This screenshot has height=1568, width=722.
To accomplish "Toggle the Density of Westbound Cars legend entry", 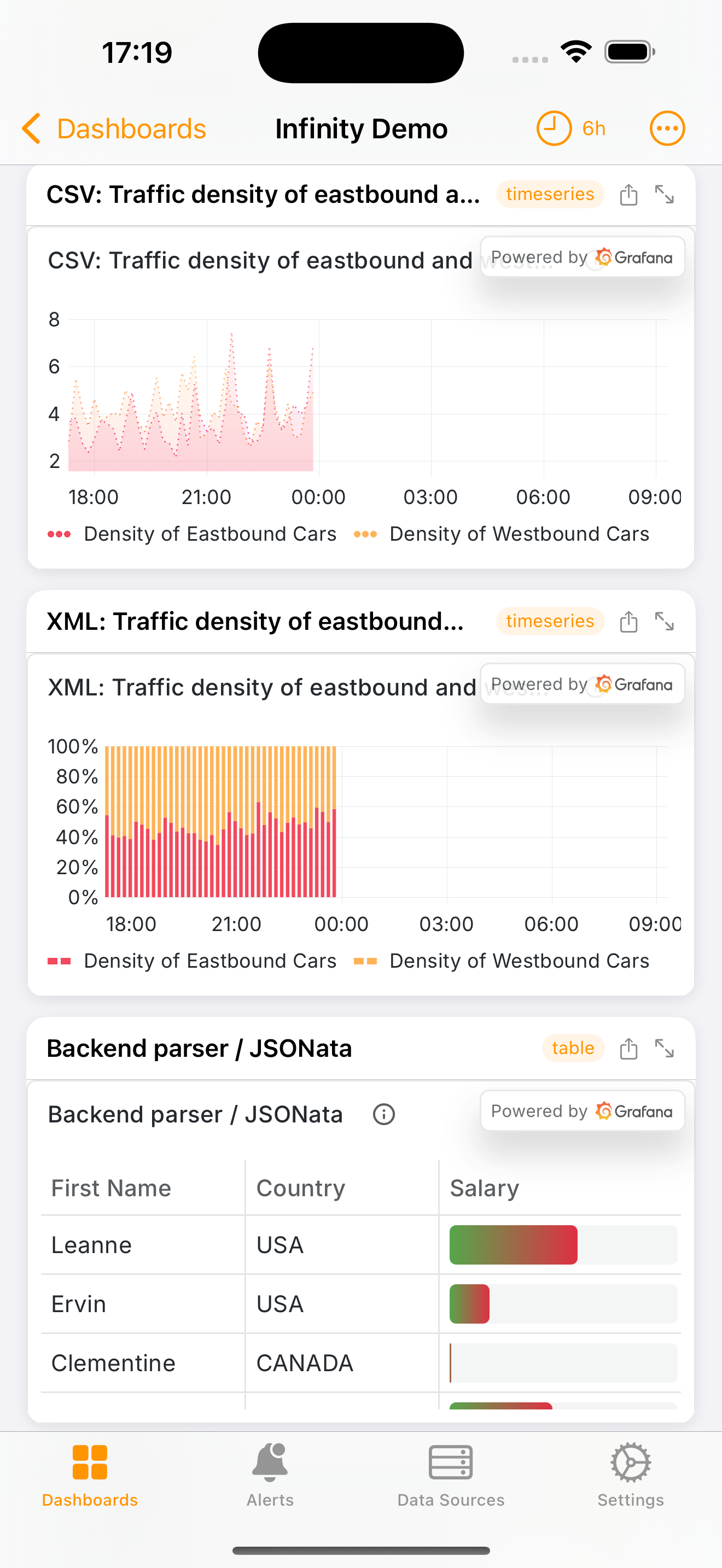I will pos(519,534).
